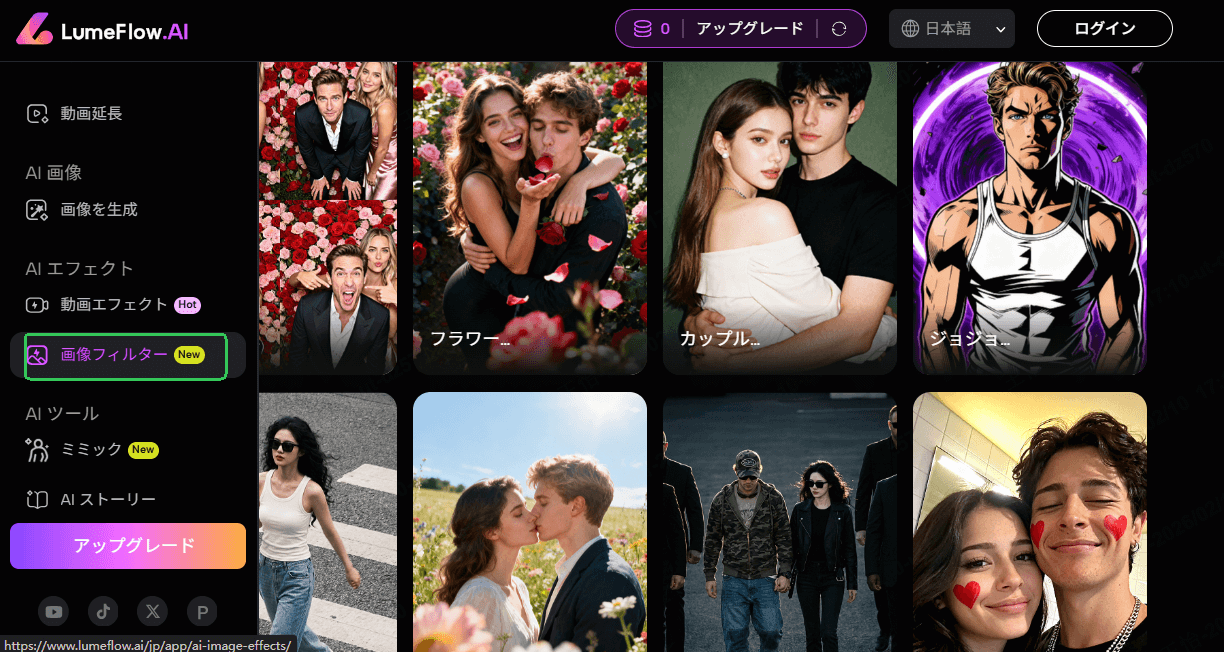
Task: Open the ジョジョ filter card
Action: [x=1029, y=218]
